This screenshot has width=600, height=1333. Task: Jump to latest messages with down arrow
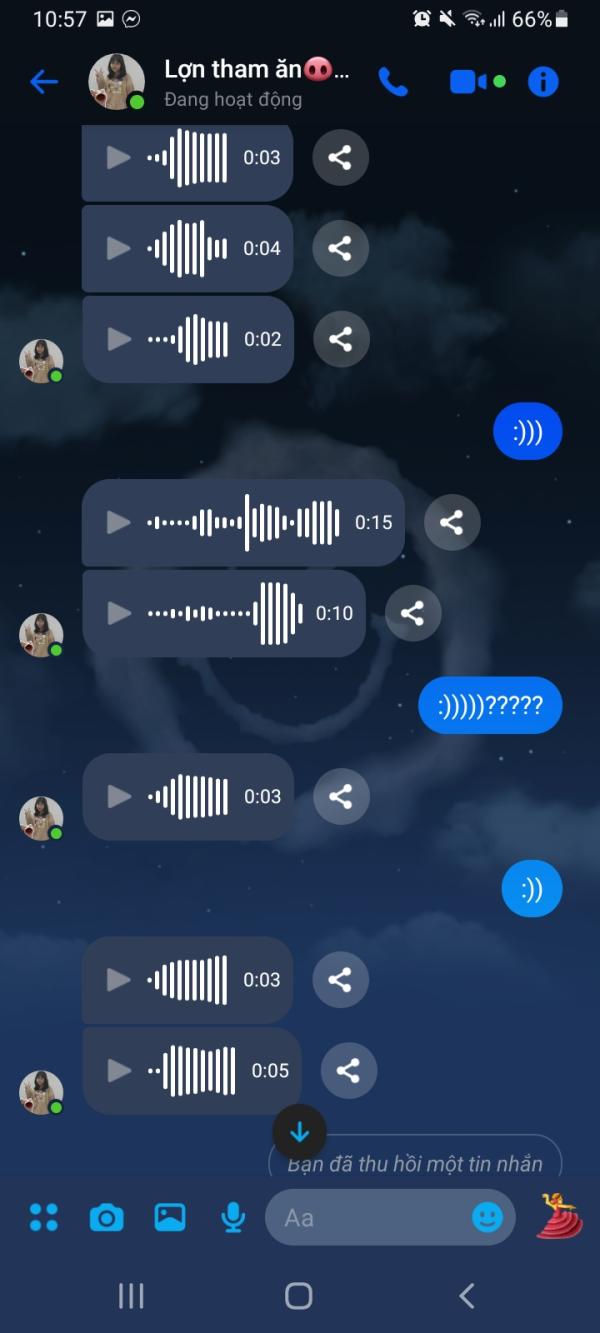tap(300, 1132)
